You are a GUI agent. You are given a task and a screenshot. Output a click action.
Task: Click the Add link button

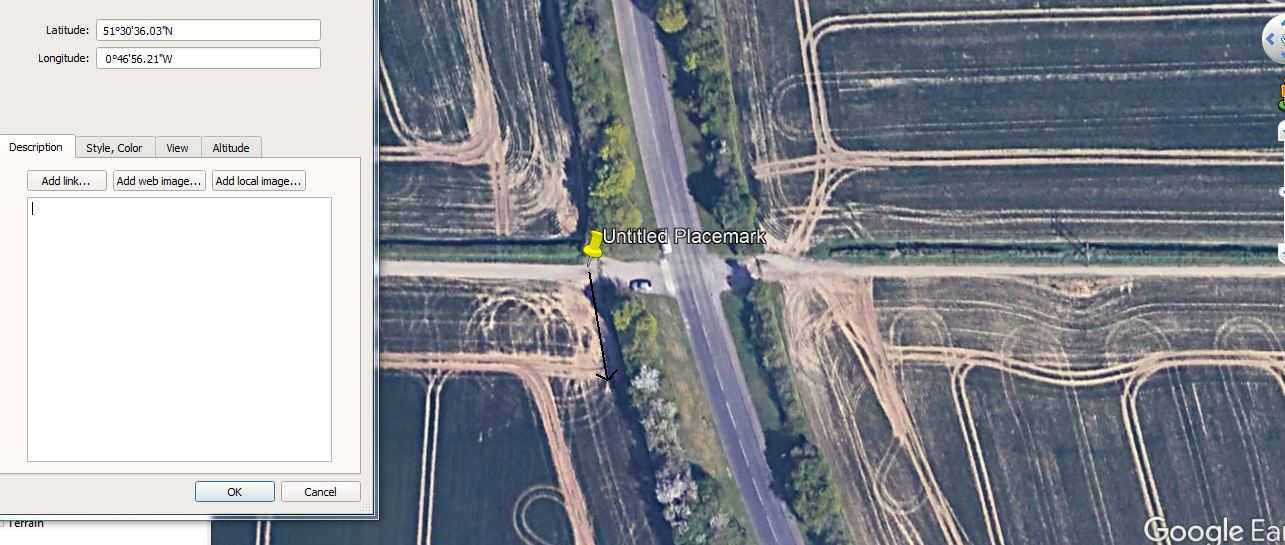click(66, 181)
